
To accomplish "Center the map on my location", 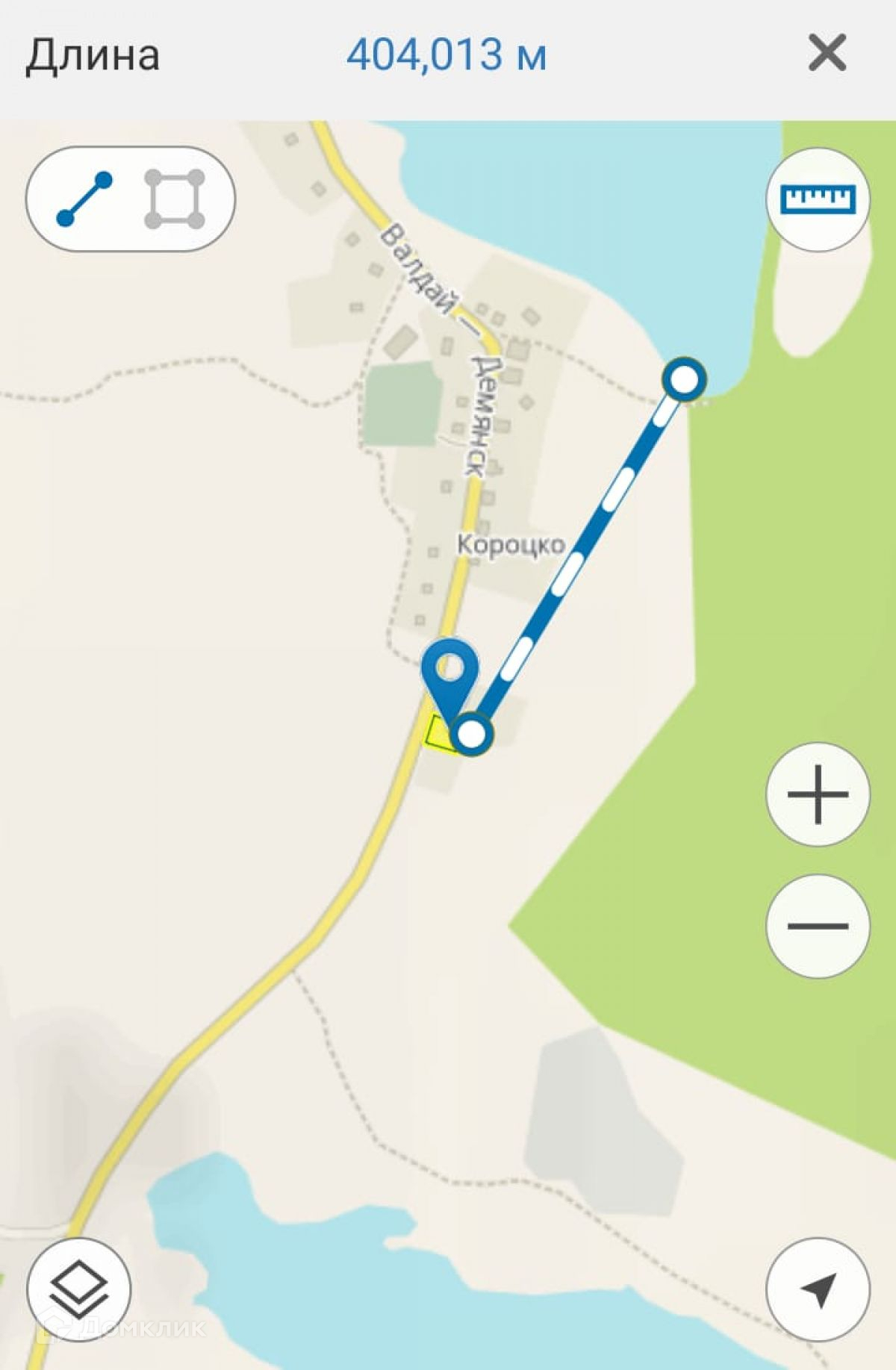I will coord(818,1288).
